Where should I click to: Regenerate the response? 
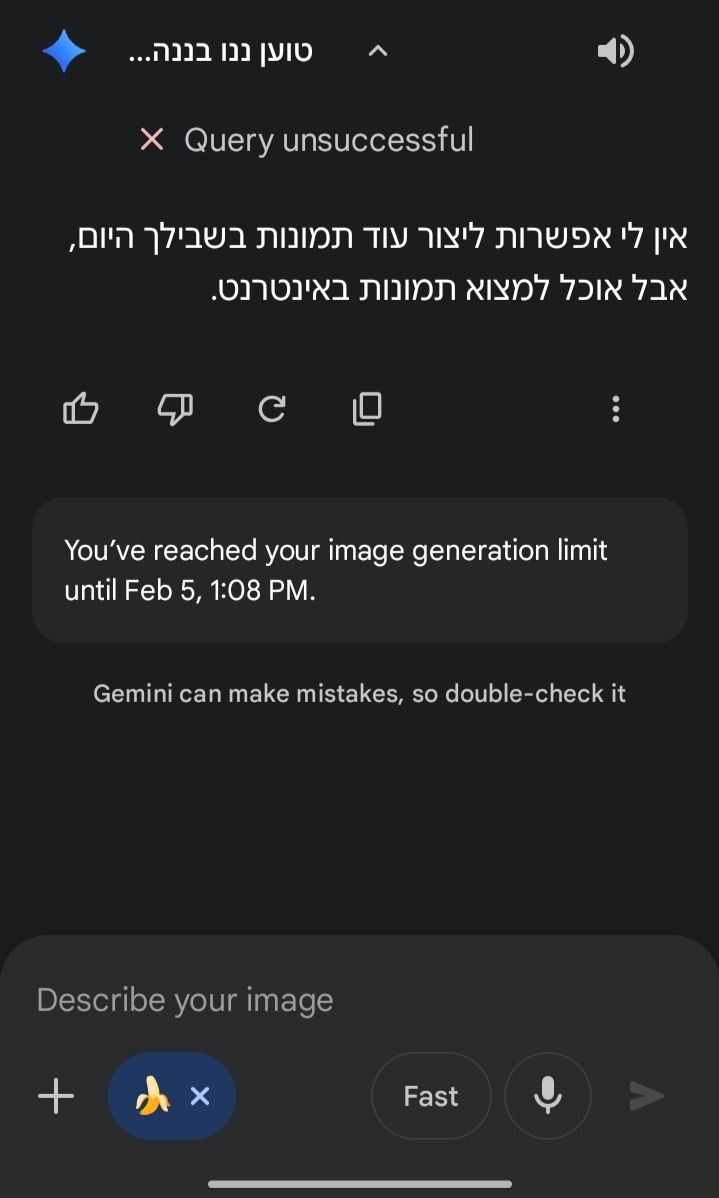(272, 408)
